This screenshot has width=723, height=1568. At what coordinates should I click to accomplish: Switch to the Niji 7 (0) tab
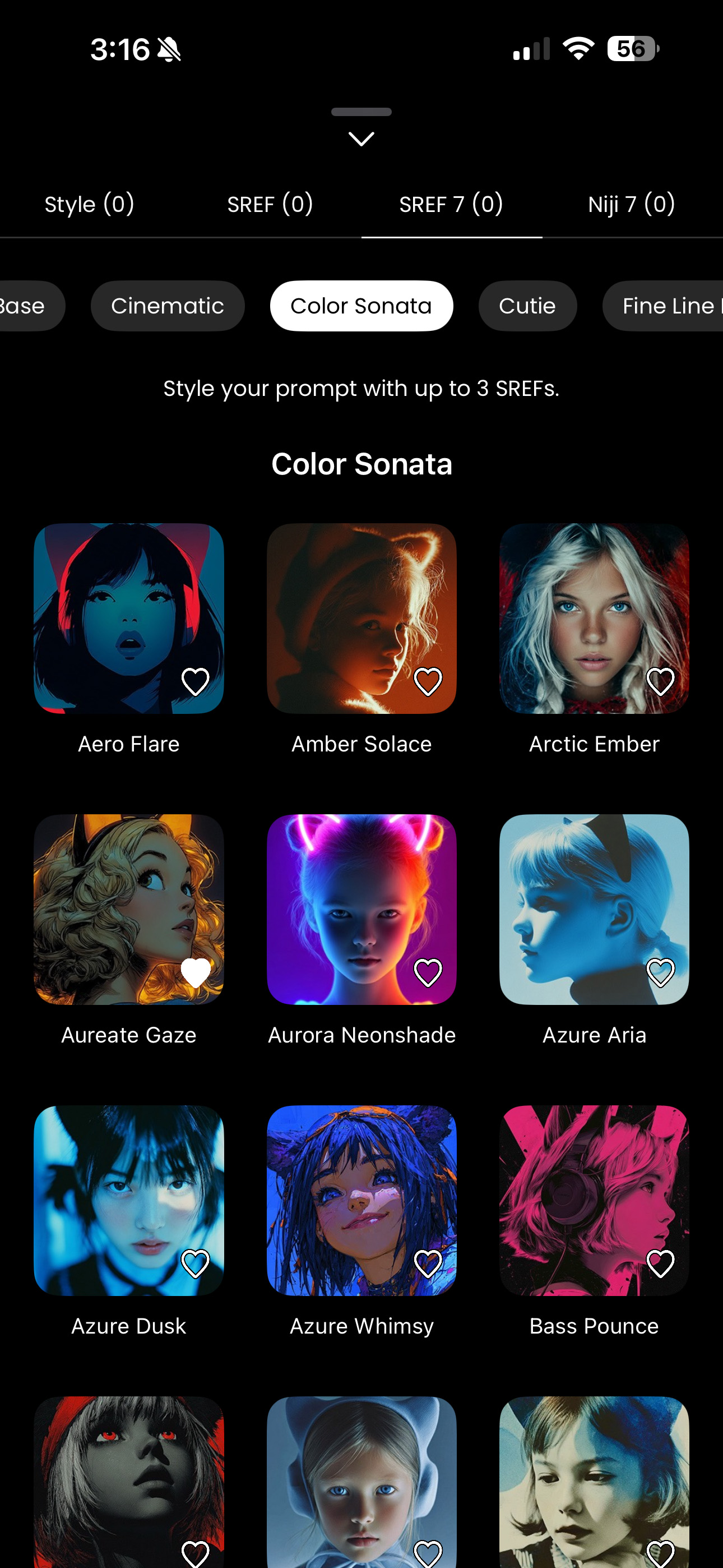coord(631,205)
